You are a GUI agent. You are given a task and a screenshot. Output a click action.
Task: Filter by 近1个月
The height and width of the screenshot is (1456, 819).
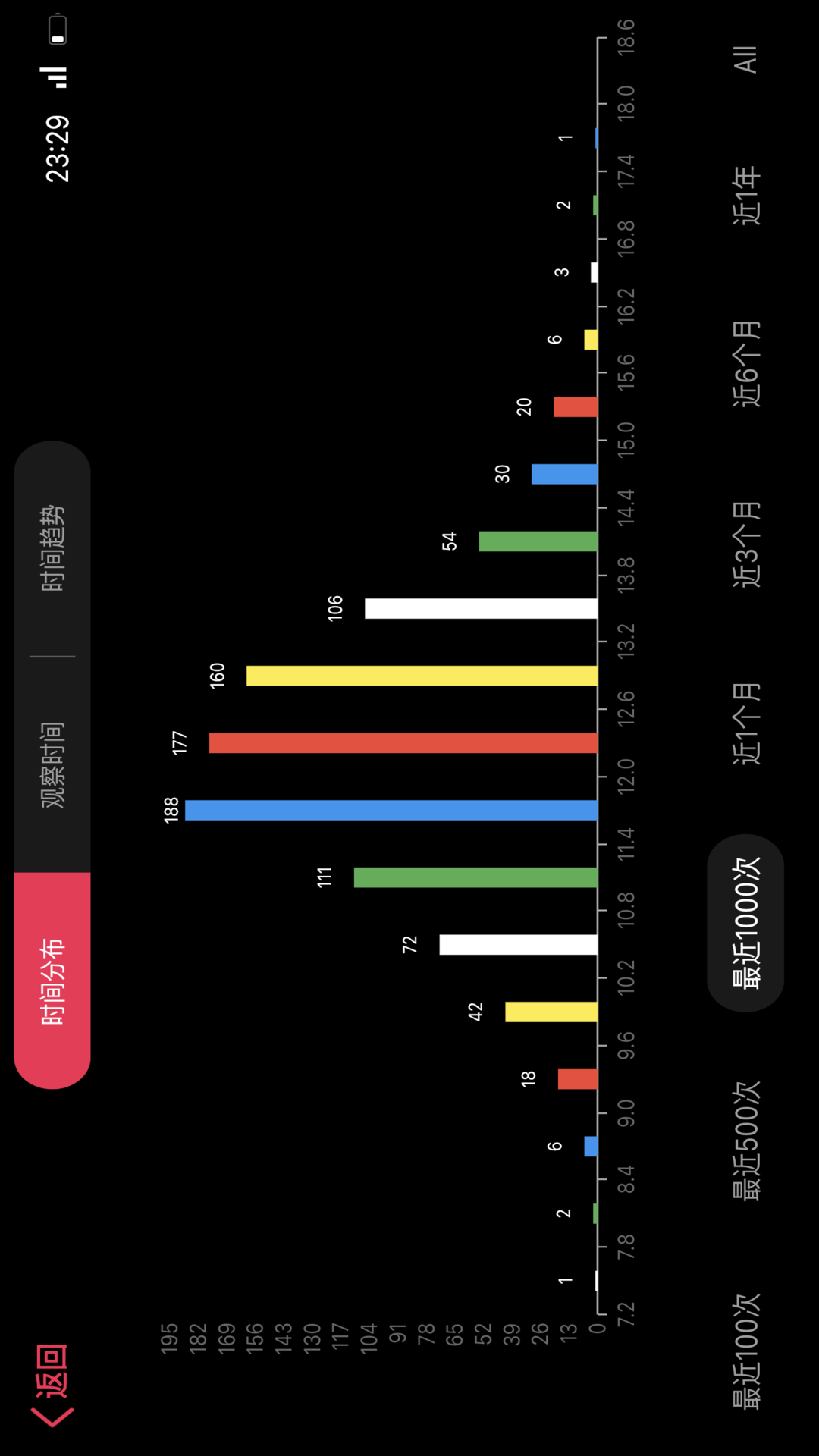click(x=746, y=724)
